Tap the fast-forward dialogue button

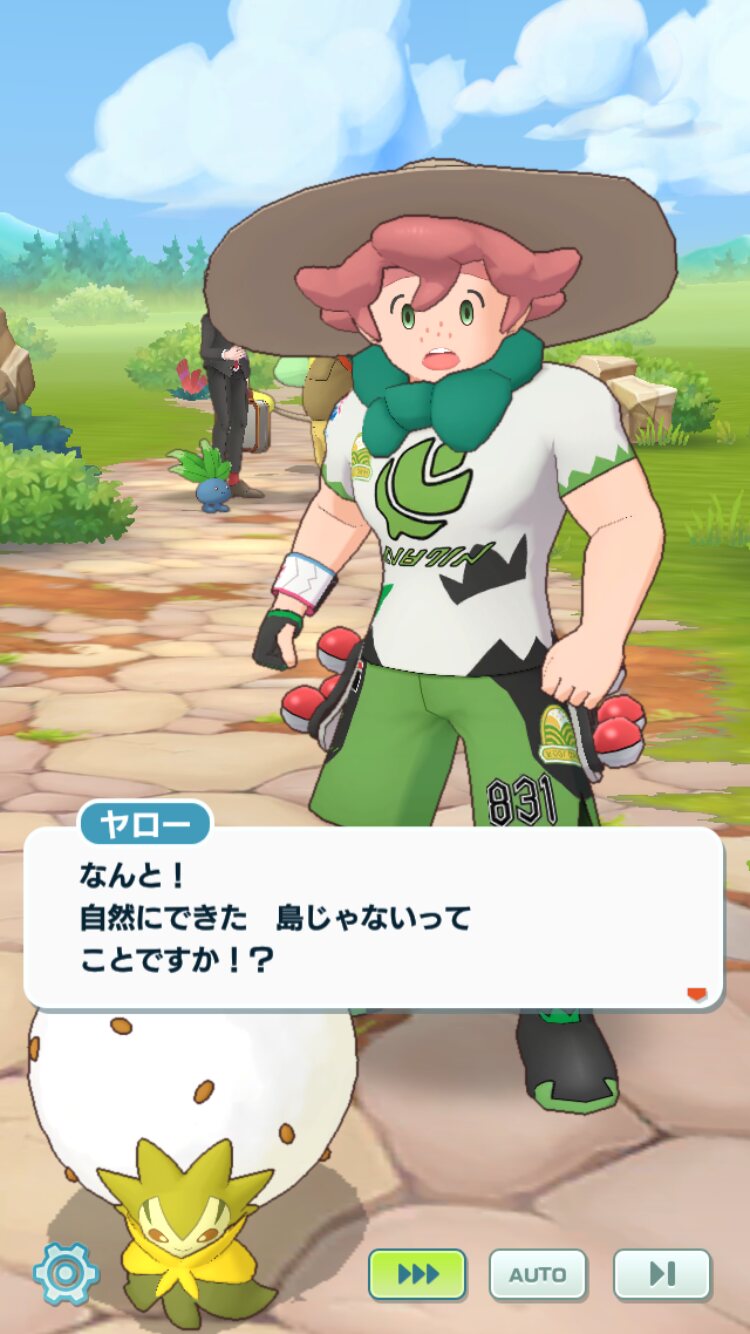coord(417,1274)
